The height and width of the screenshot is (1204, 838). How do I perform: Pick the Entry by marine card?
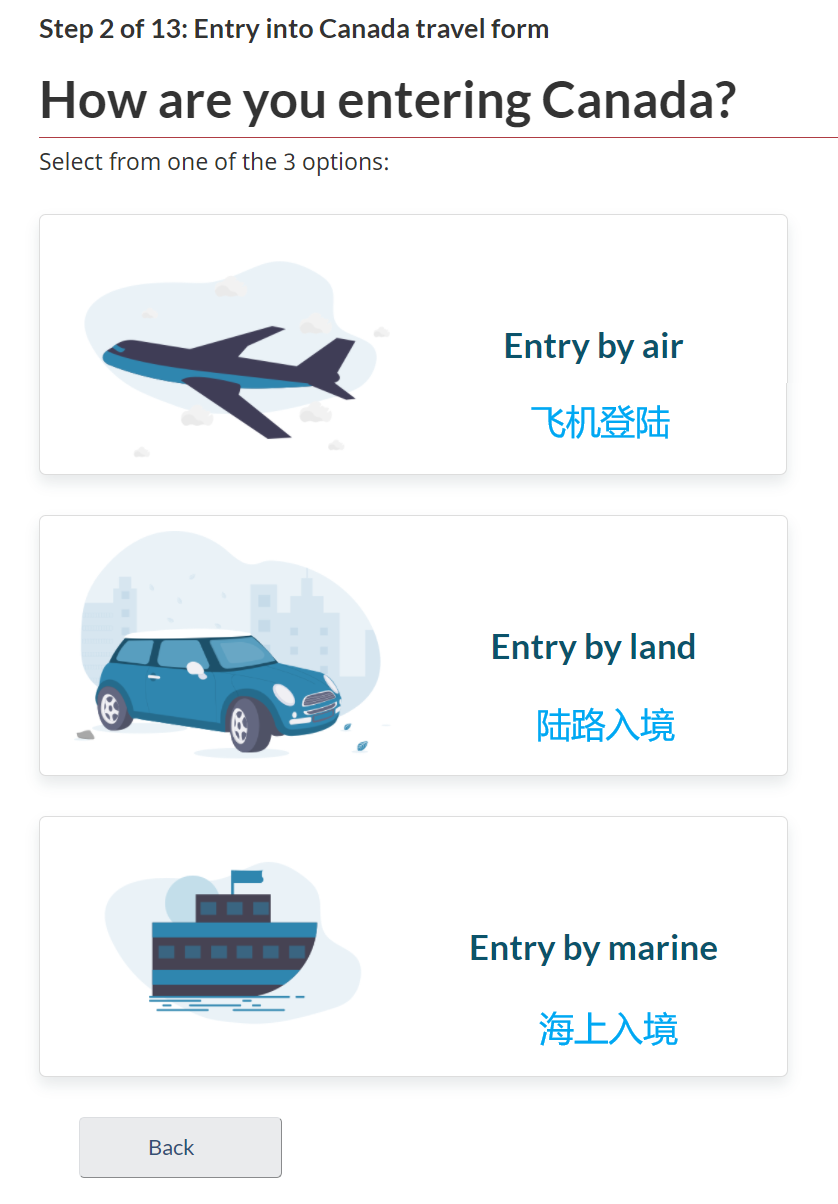413,947
